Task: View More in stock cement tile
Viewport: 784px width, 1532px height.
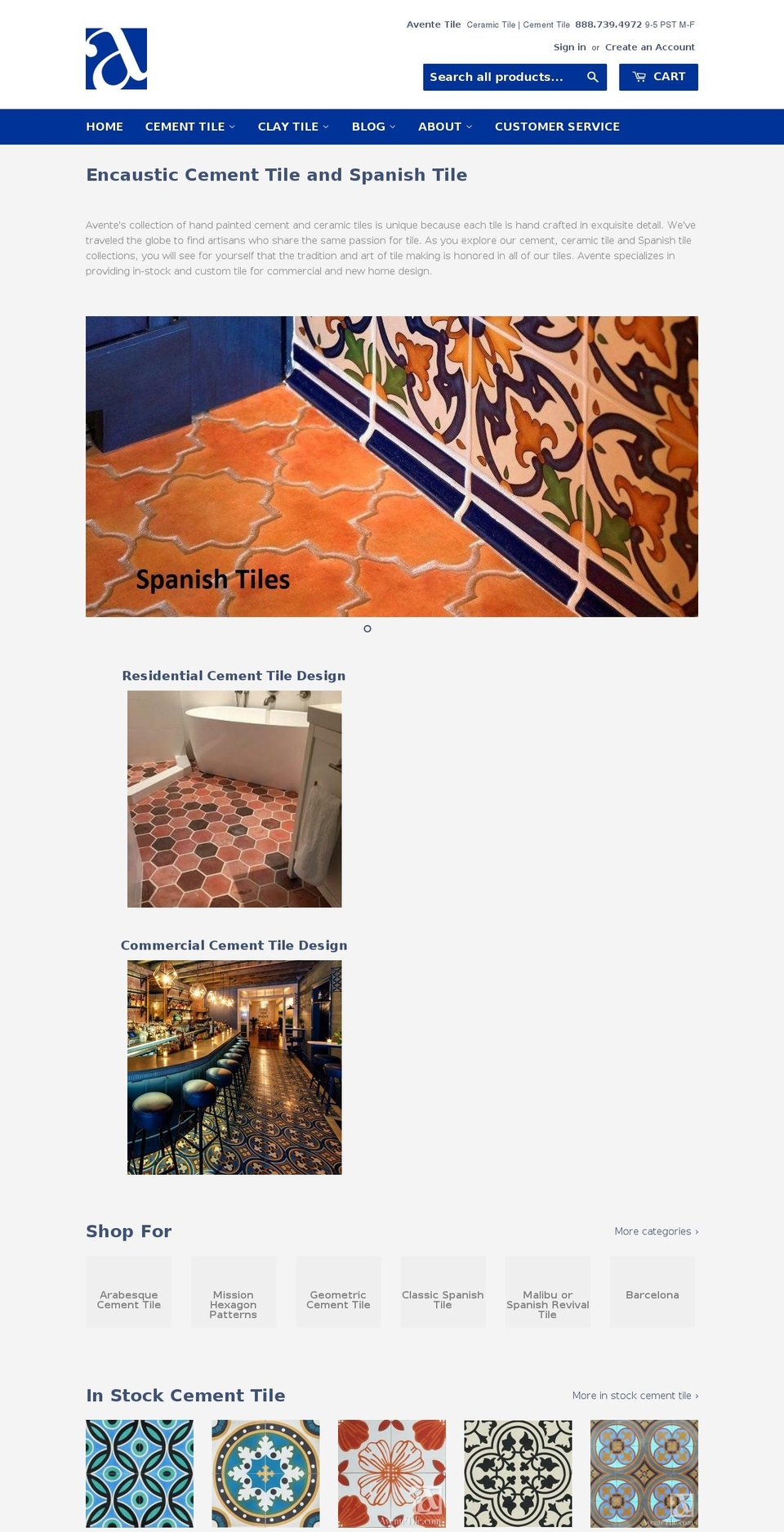Action: tap(635, 1396)
